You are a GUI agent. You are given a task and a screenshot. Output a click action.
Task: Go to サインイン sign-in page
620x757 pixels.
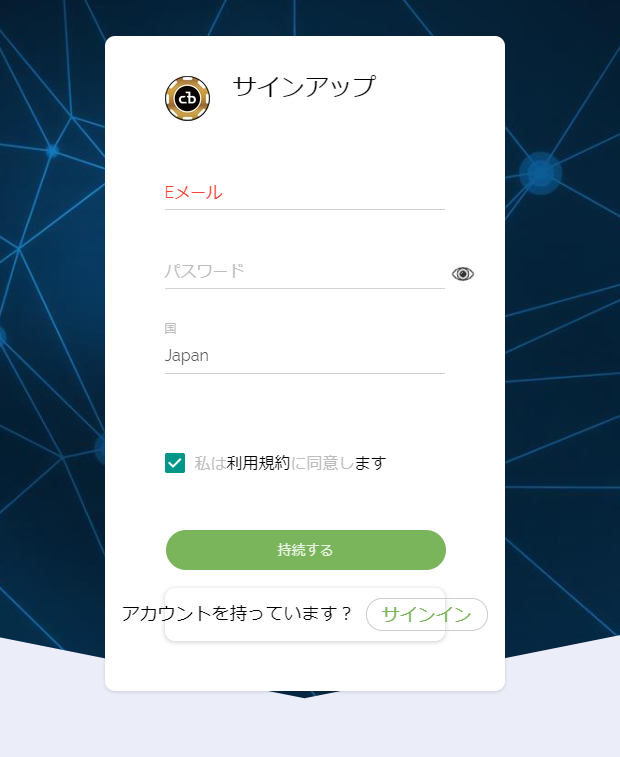pyautogui.click(x=426, y=614)
